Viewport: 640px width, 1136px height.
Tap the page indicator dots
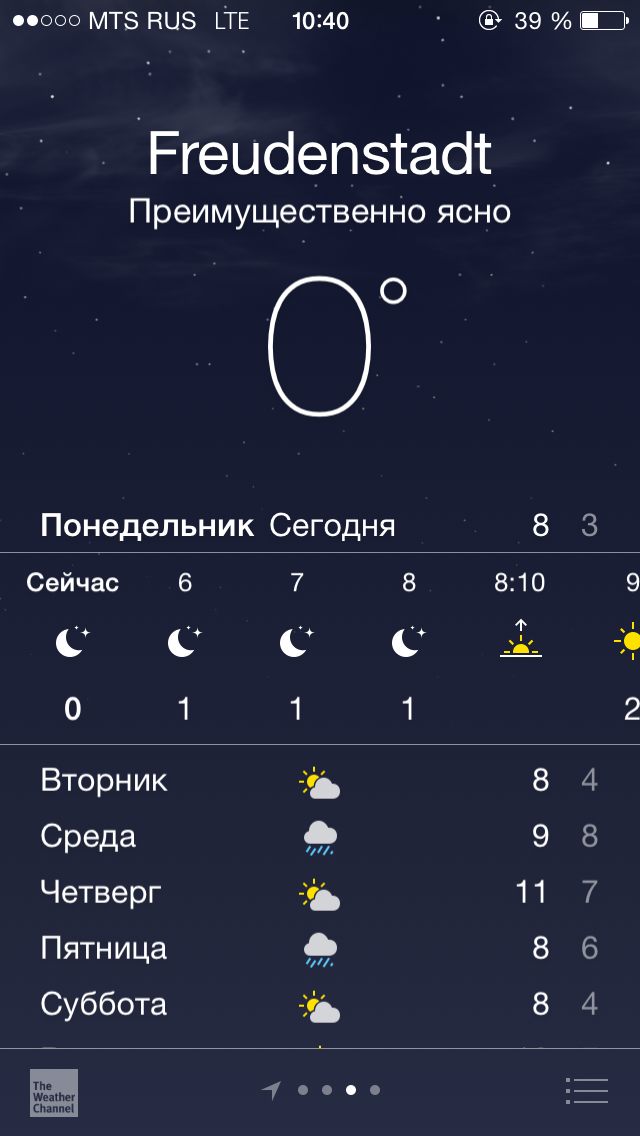[337, 1090]
